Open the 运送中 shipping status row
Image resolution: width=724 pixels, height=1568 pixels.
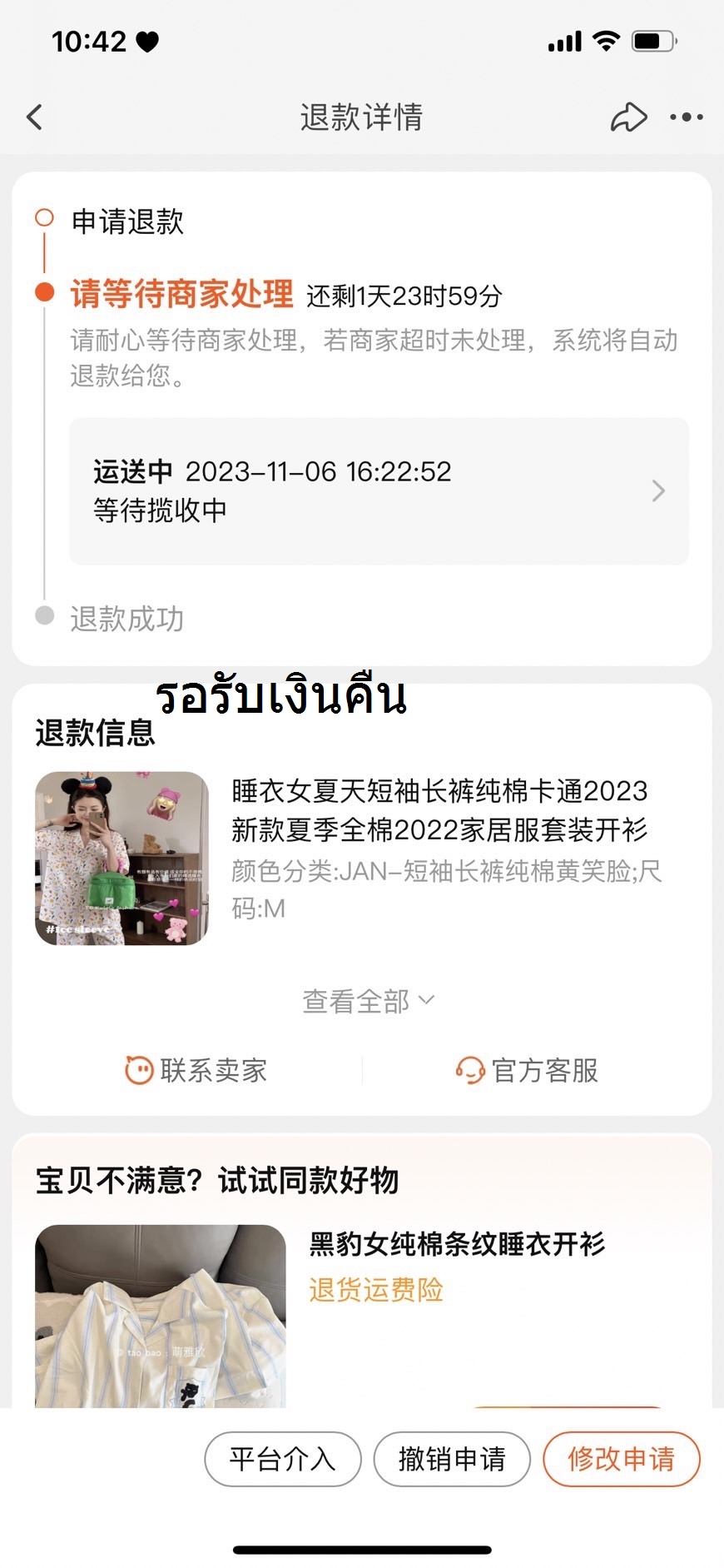[x=379, y=491]
